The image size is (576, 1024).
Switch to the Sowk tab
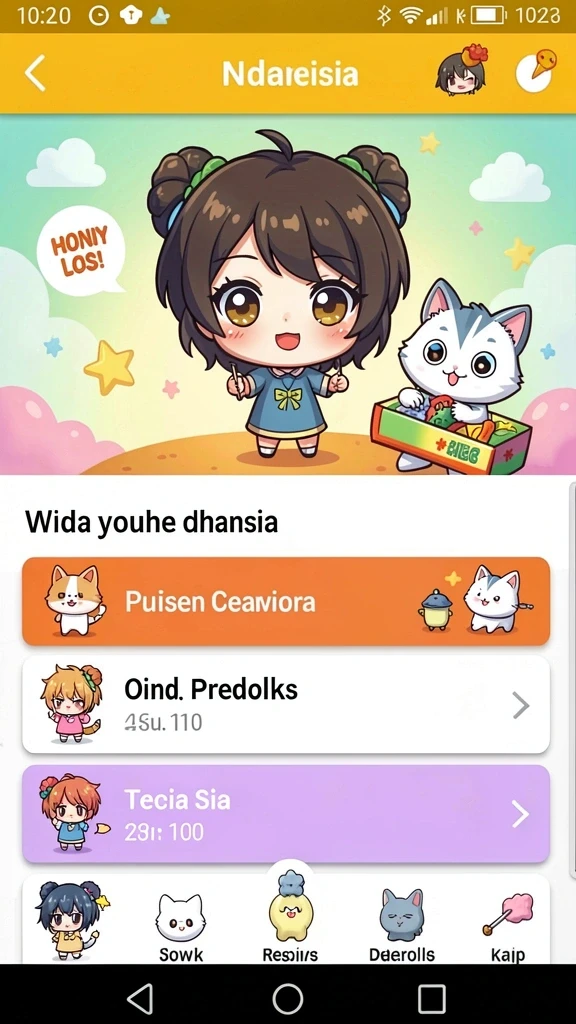click(181, 928)
